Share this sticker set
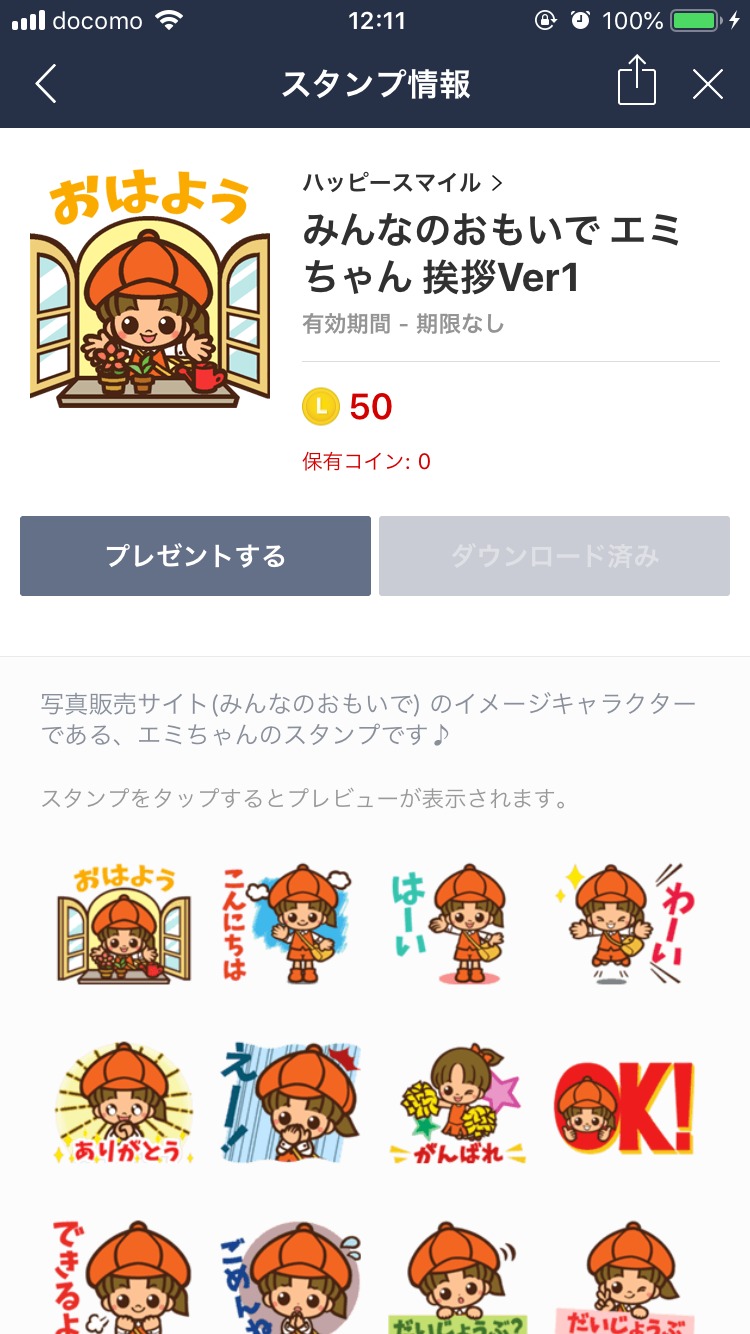Image resolution: width=750 pixels, height=1334 pixels. click(x=636, y=82)
